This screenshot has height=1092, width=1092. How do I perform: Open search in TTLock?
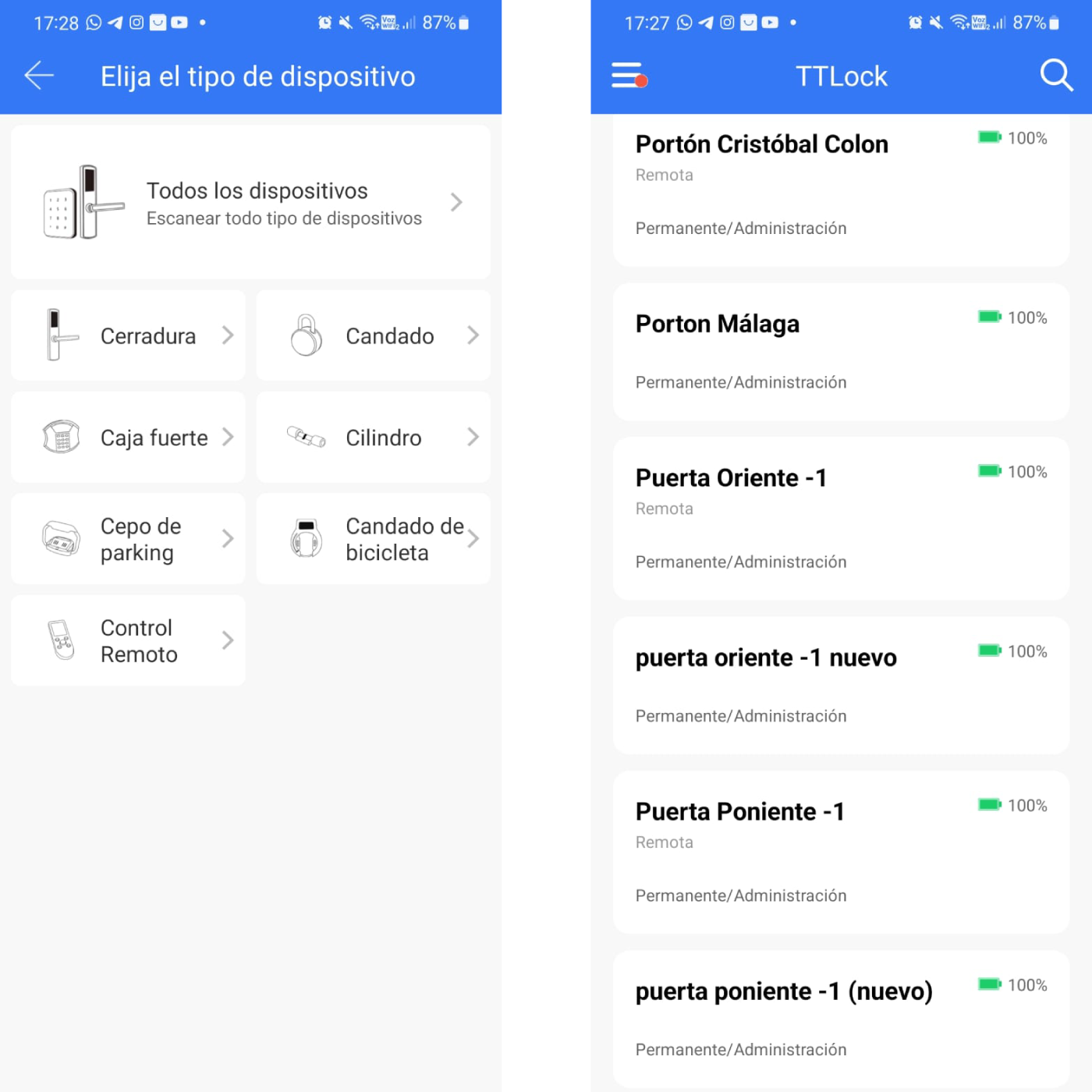[1056, 76]
